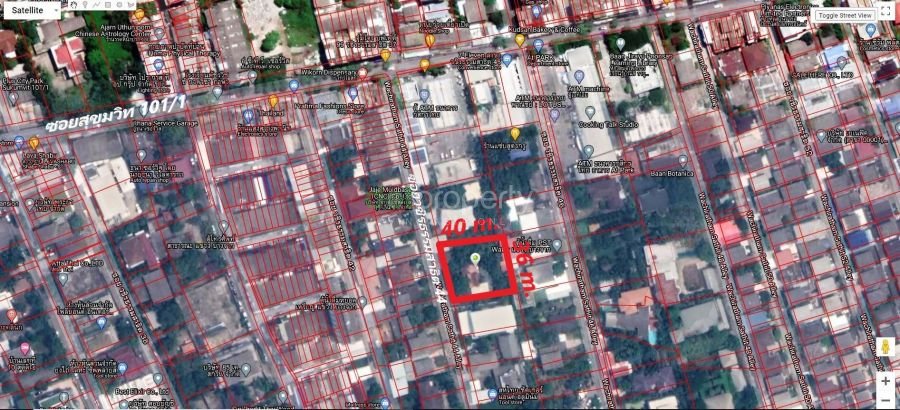Select the circle drawing tool
Viewport: 900px width, 410px height.
pyautogui.click(x=119, y=4)
